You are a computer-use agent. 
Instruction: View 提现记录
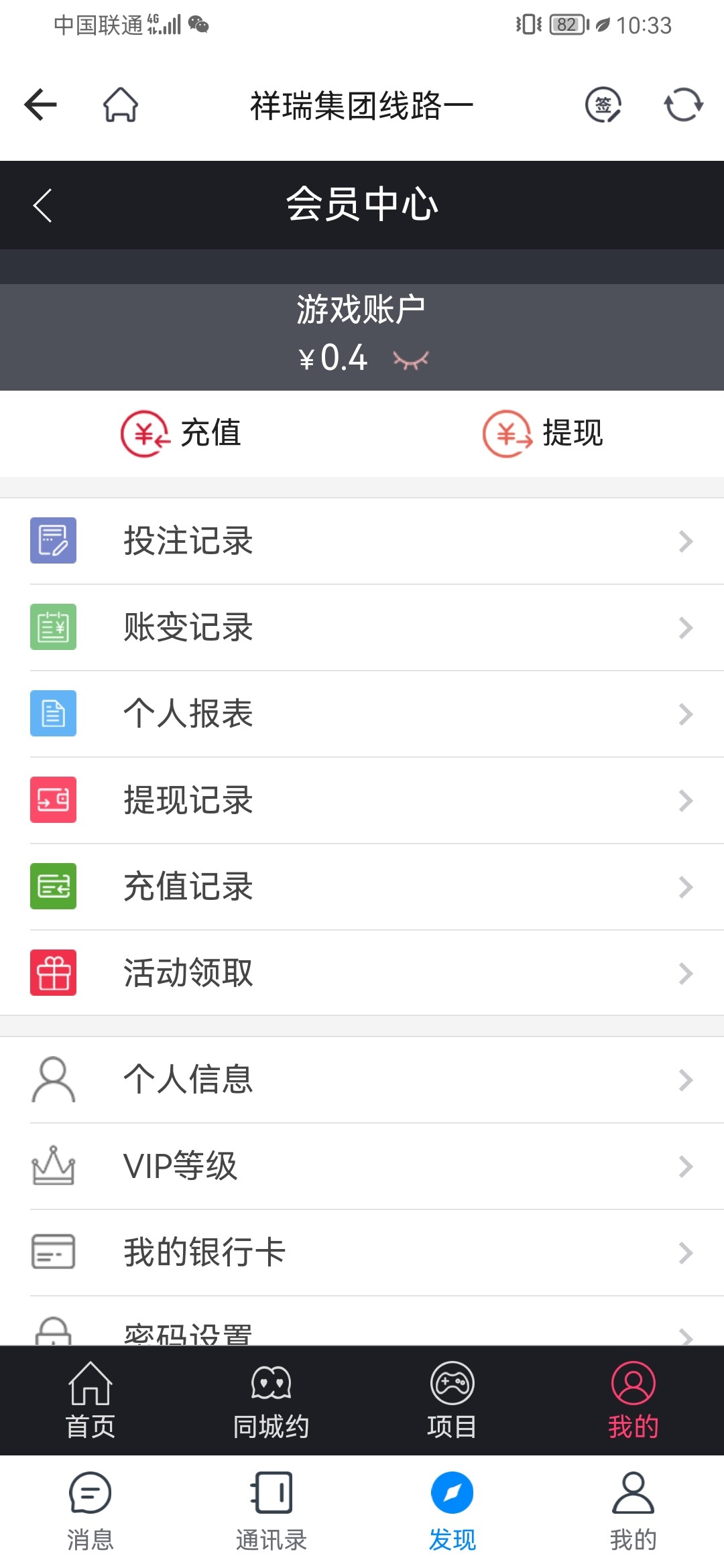(x=362, y=800)
